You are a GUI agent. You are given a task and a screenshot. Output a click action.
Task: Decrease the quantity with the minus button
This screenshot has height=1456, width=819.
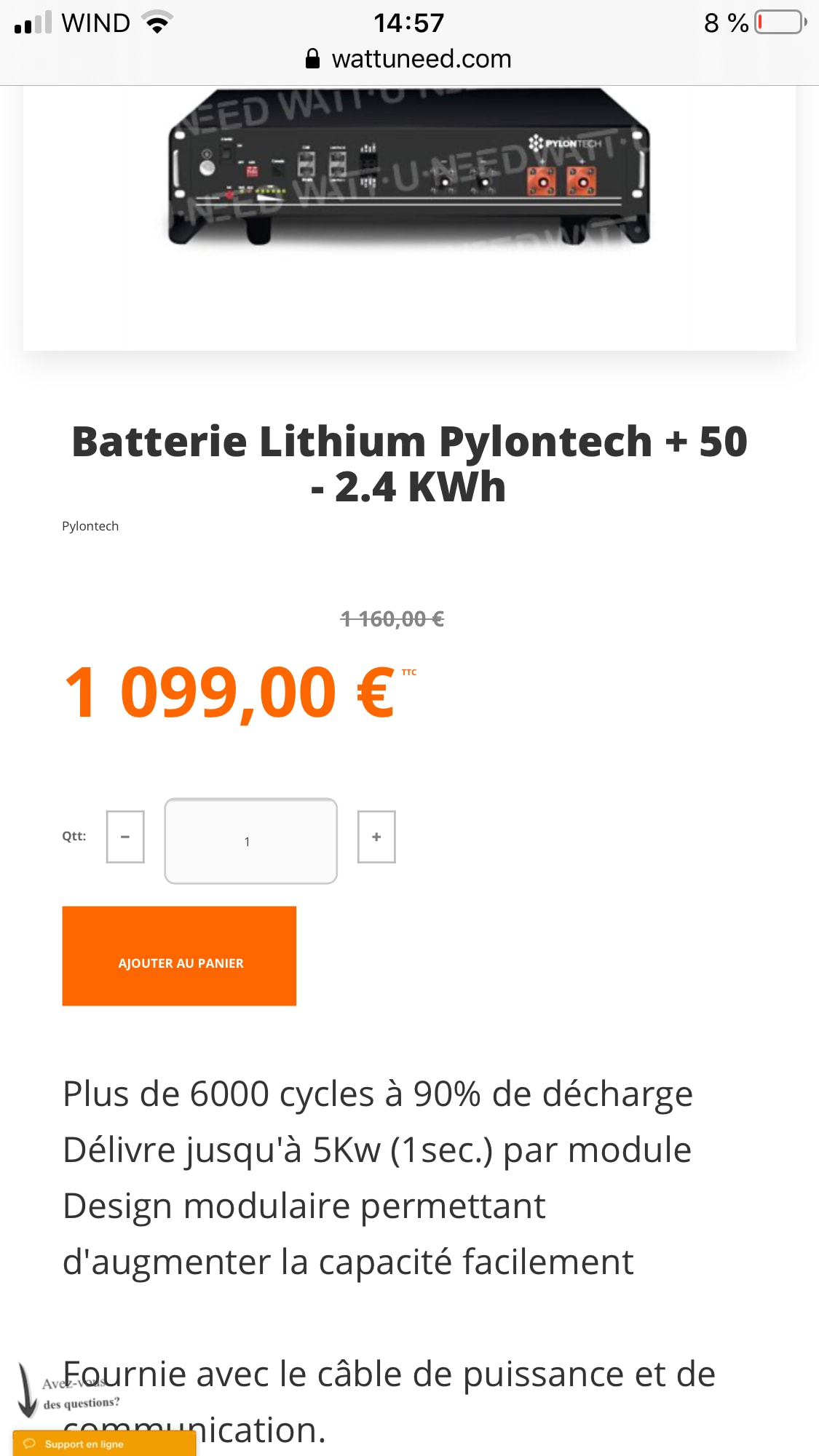click(125, 837)
